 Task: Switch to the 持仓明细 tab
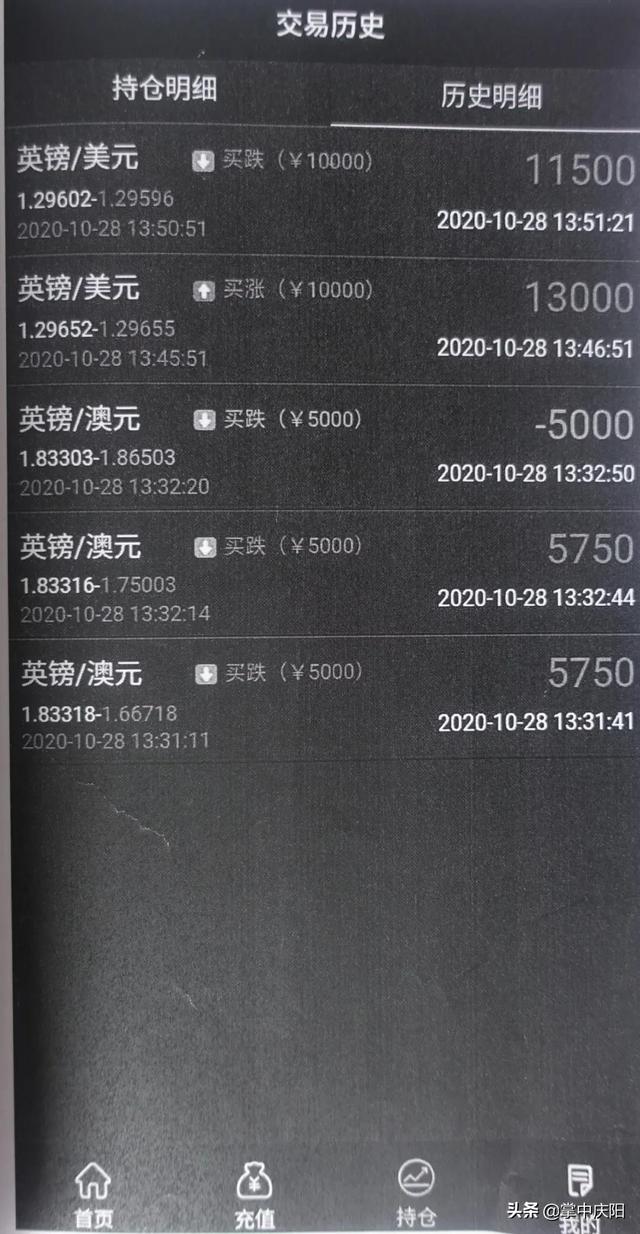tap(164, 90)
